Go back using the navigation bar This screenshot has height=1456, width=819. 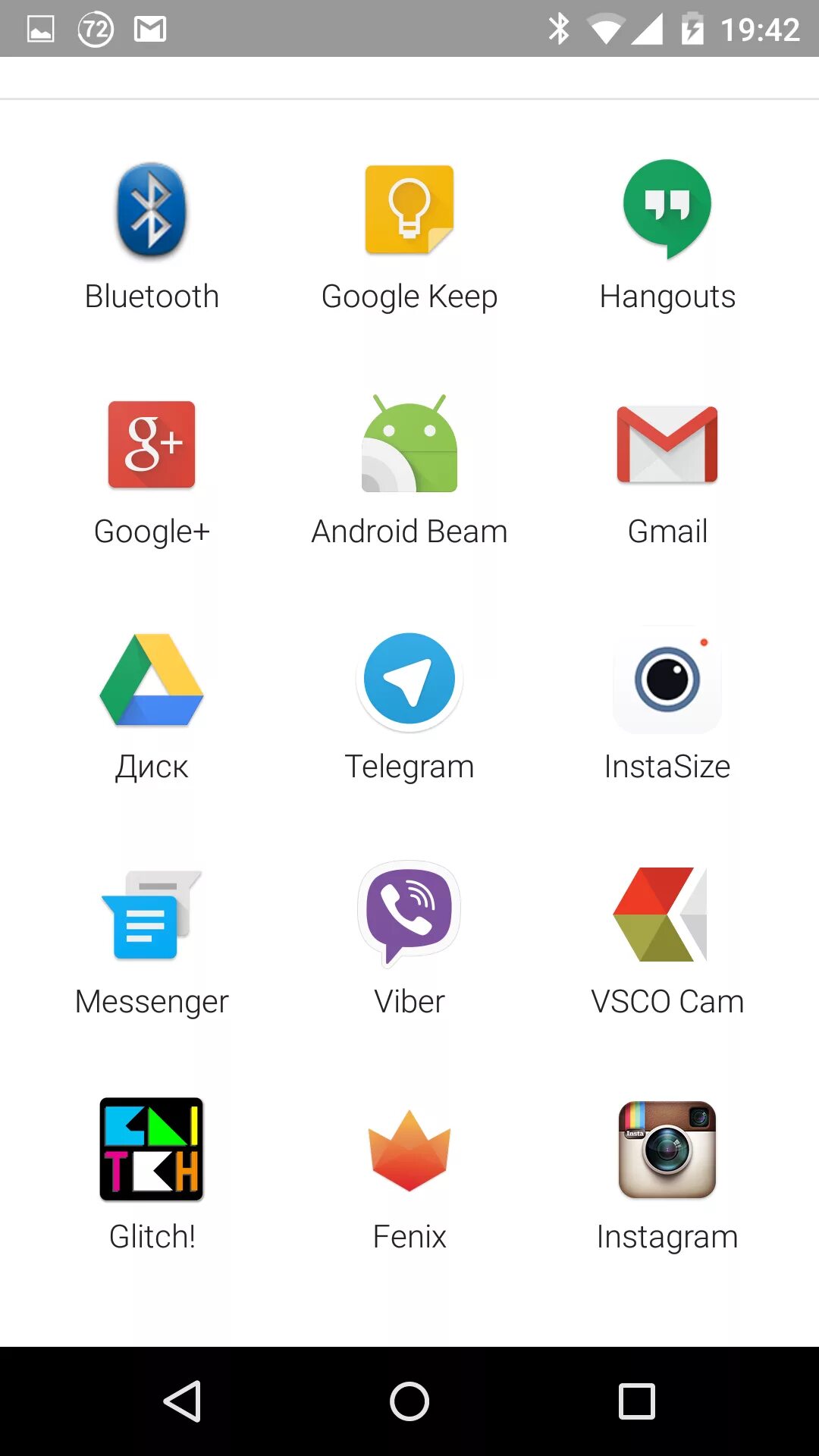[x=182, y=1401]
